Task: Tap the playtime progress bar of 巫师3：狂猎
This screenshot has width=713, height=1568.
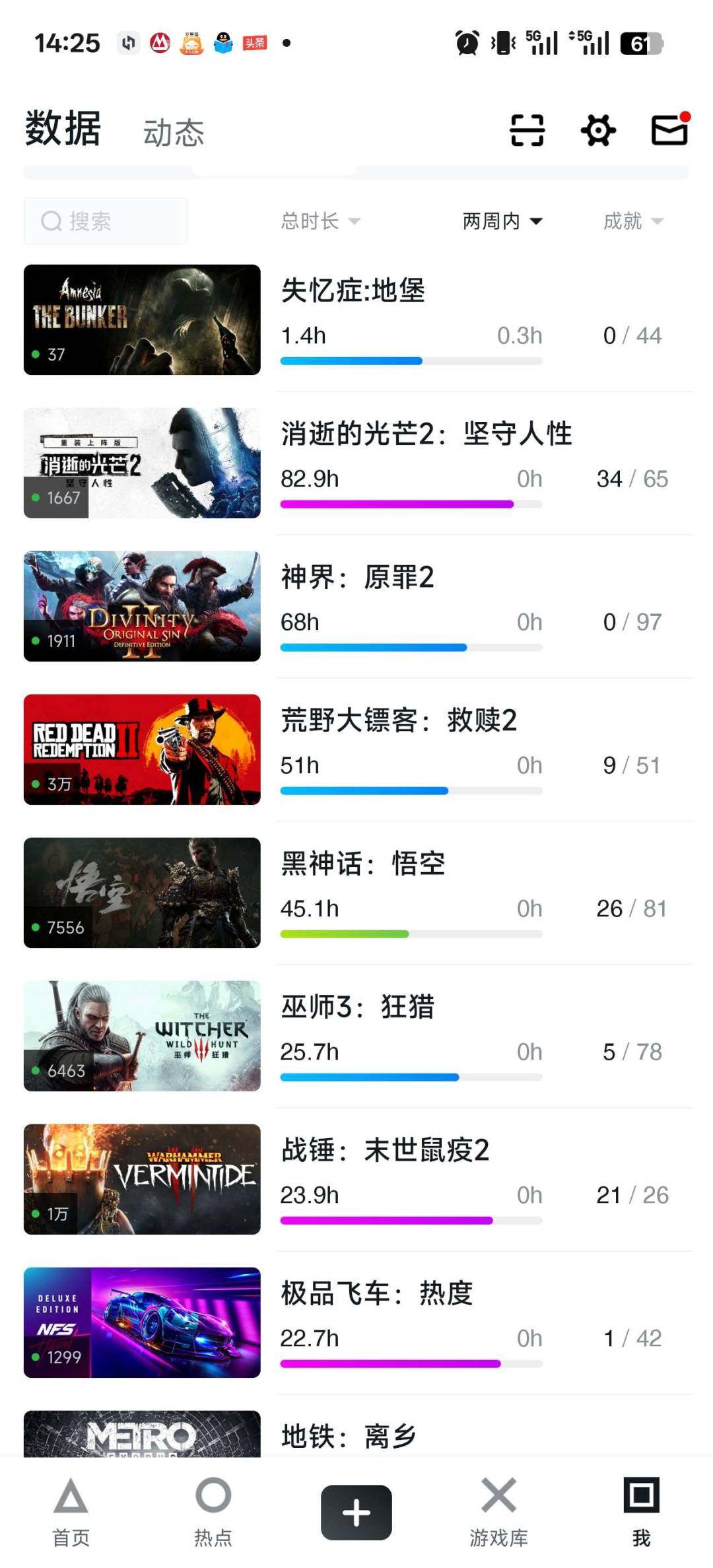Action: (411, 1076)
